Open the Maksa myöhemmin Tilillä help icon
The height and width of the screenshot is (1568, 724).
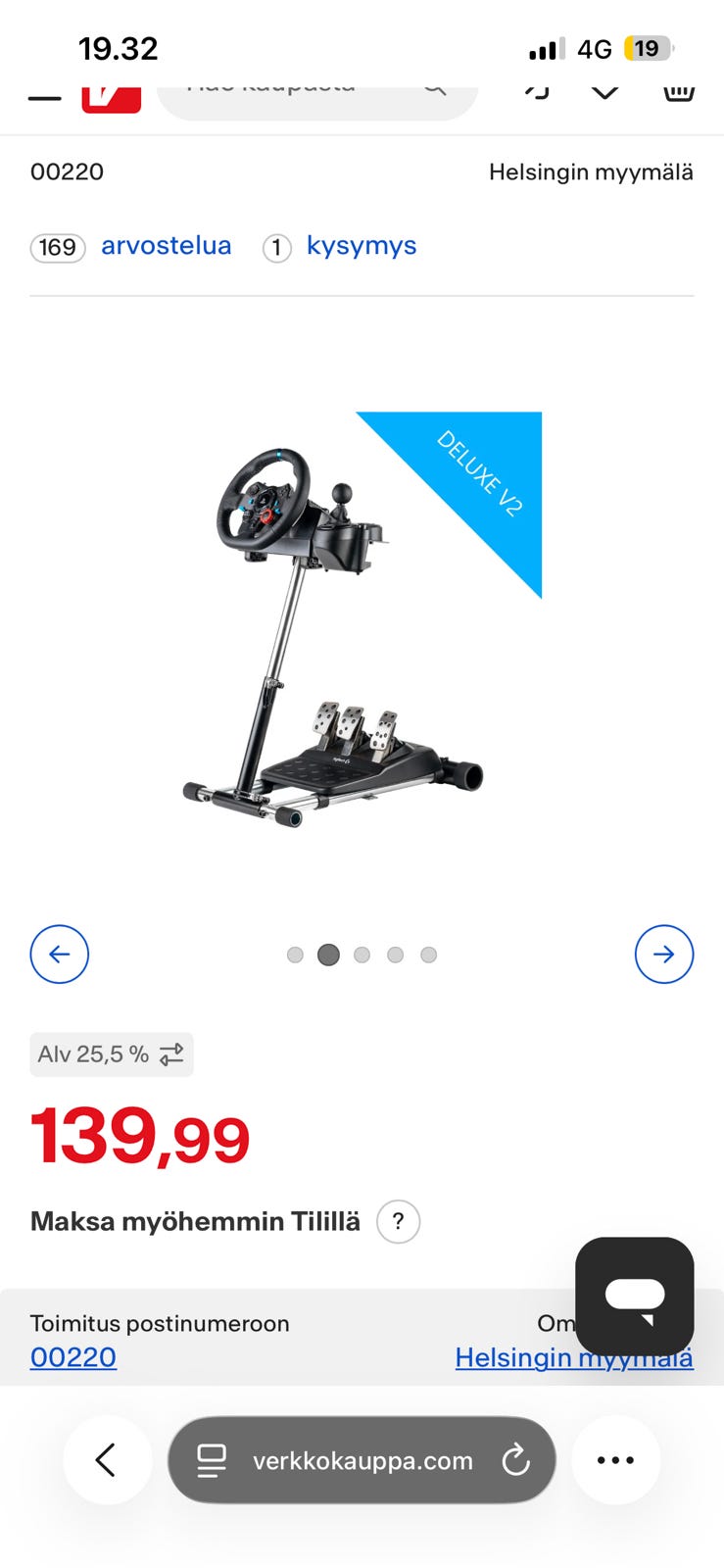(398, 1222)
